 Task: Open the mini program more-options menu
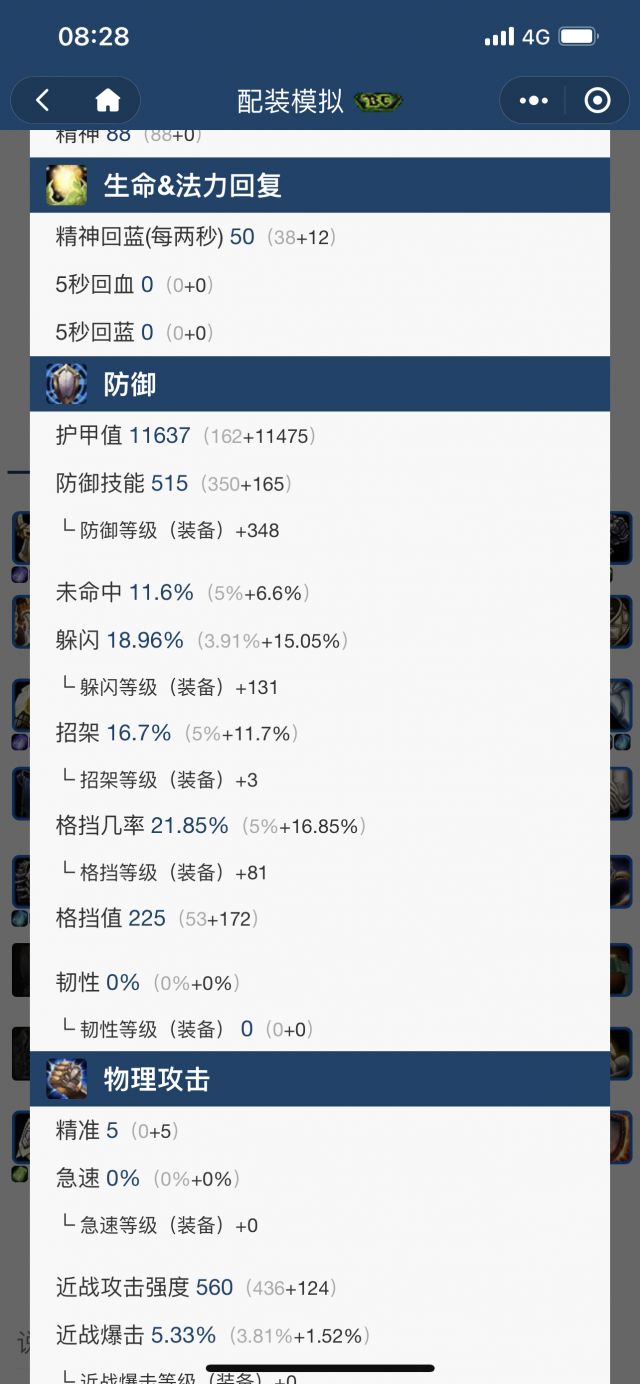[x=533, y=100]
